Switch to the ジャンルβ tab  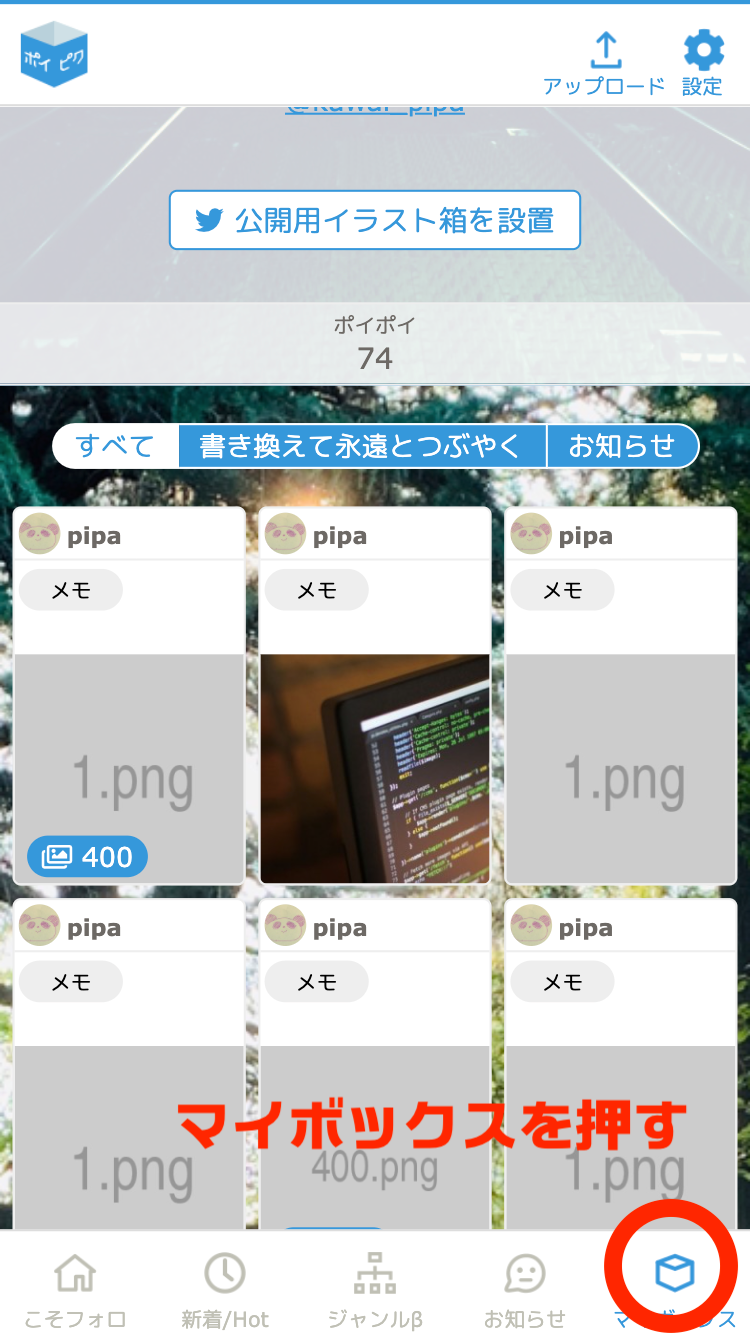click(x=375, y=1290)
